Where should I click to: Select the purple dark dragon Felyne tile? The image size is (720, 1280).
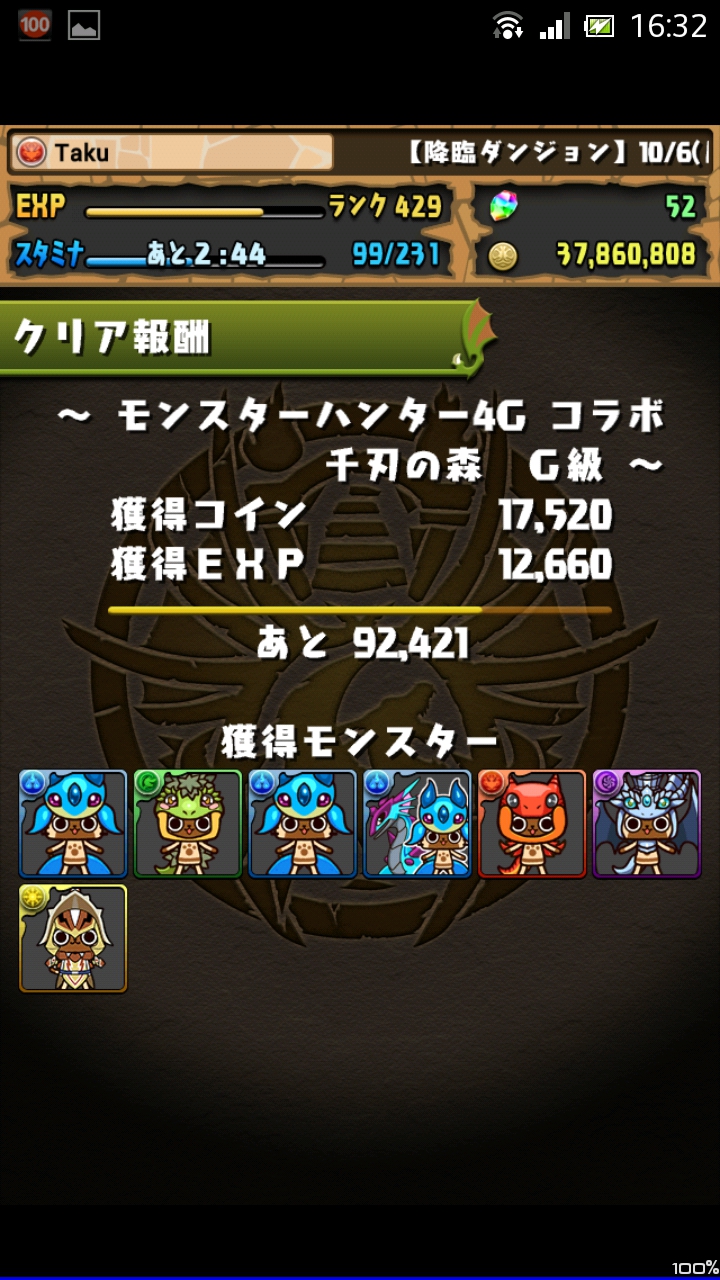pos(647,823)
